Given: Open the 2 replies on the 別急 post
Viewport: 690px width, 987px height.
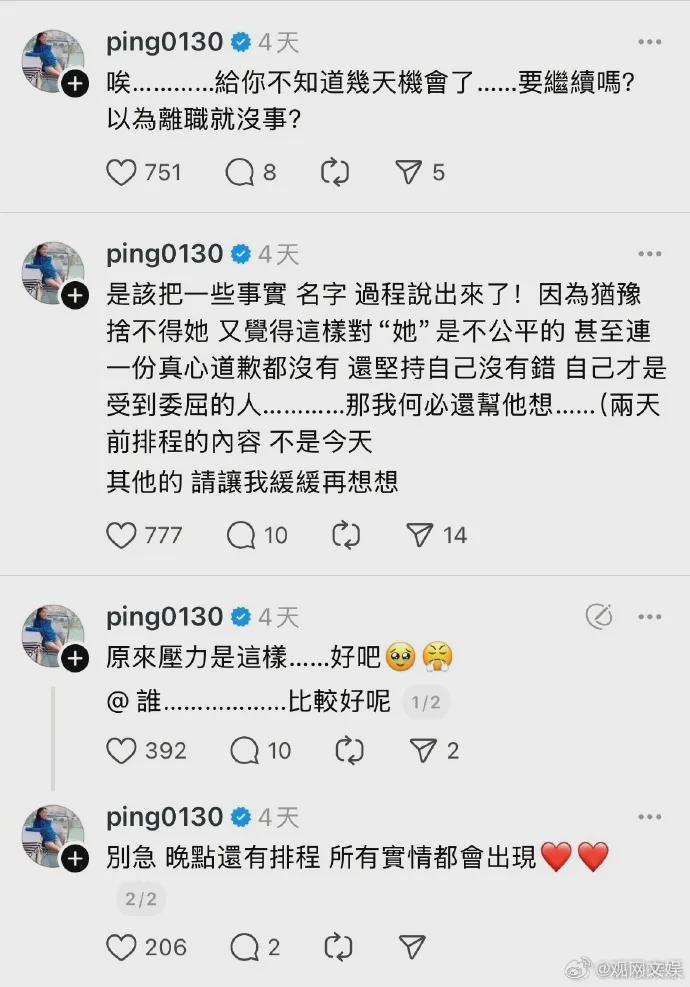Looking at the screenshot, I should point(245,946).
